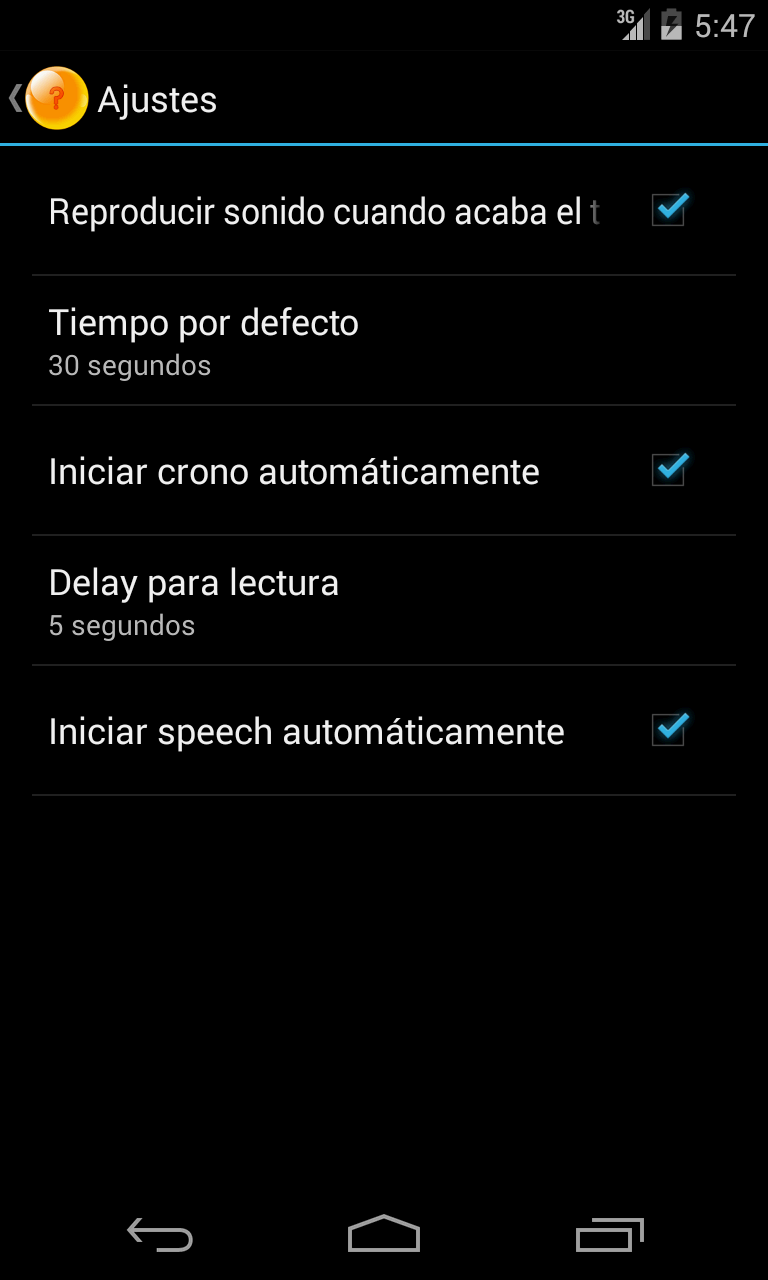The image size is (768, 1280).
Task: Disable Iniciar crono automáticamente checkbox
Action: pyautogui.click(x=669, y=470)
